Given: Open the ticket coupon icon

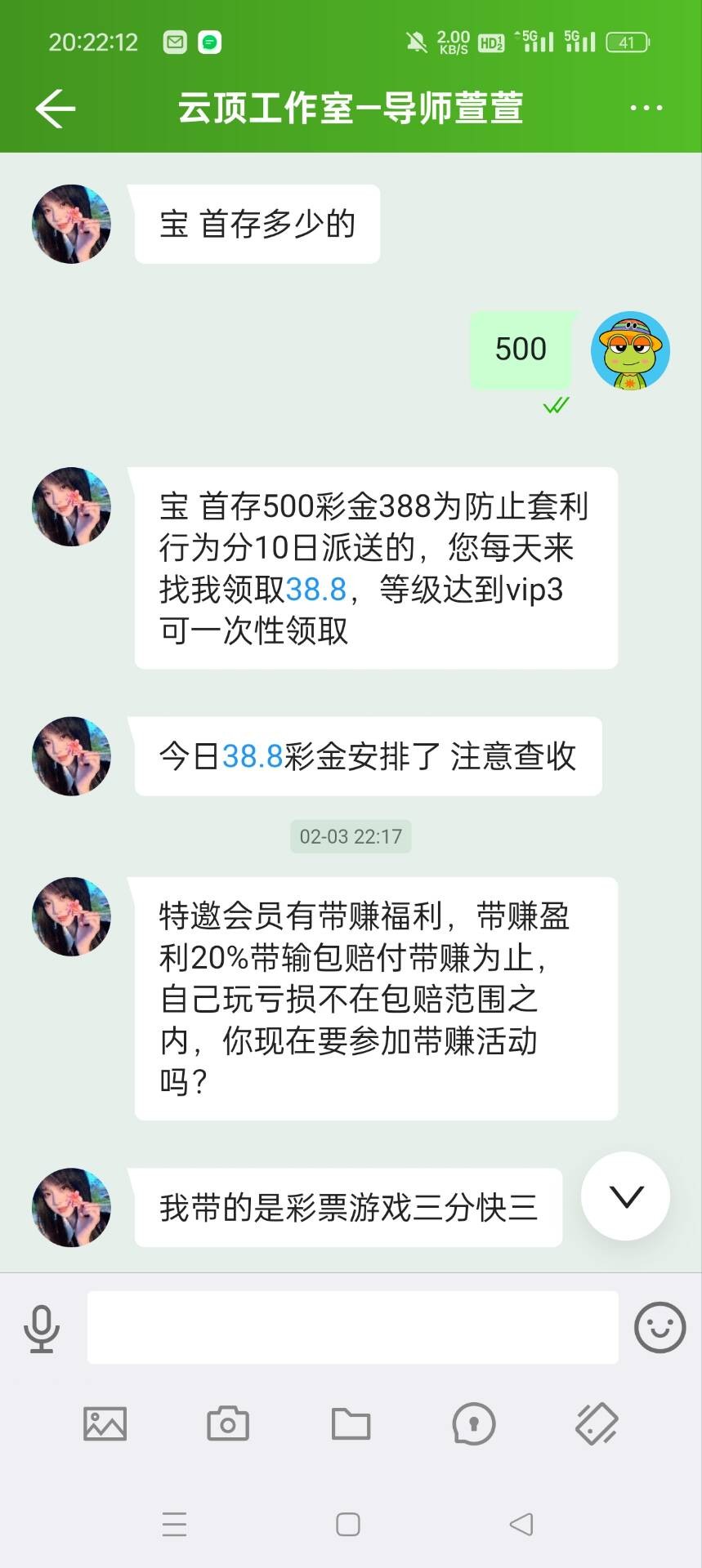Looking at the screenshot, I should pyautogui.click(x=597, y=1424).
